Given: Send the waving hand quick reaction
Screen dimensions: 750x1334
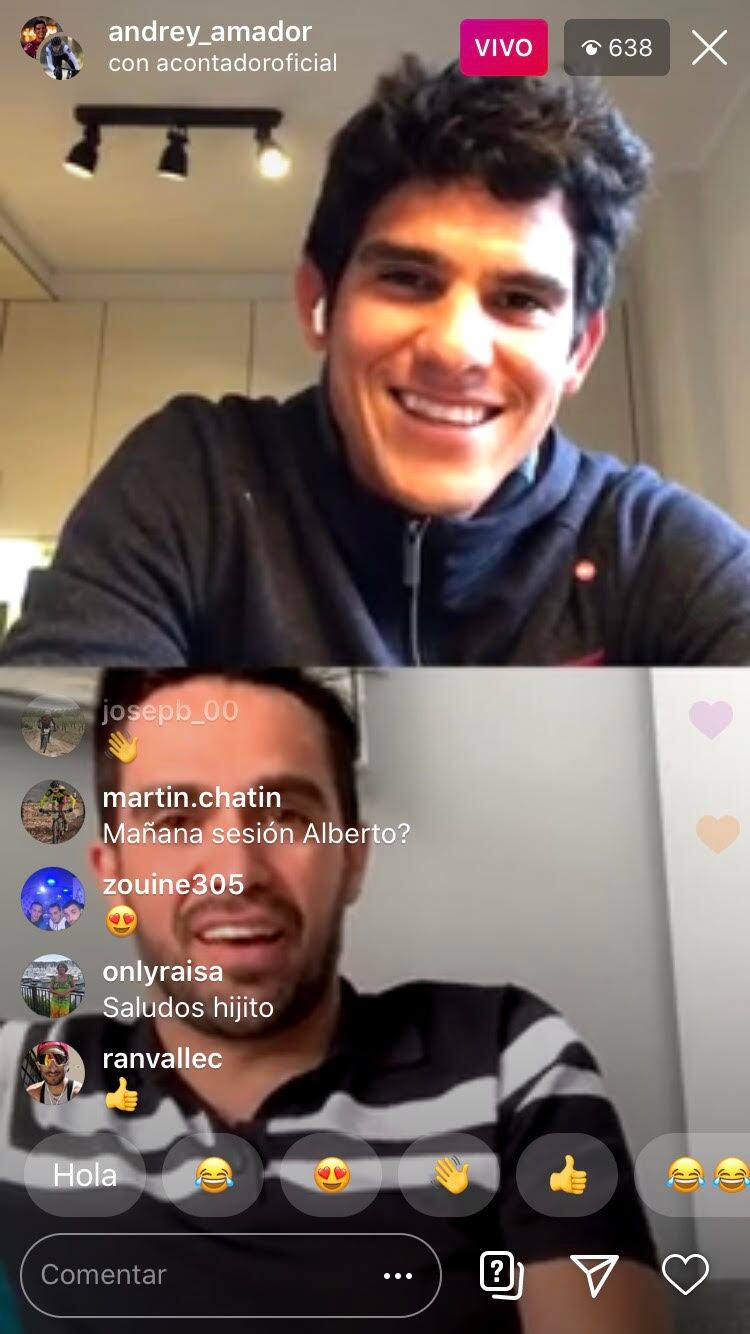Looking at the screenshot, I should (x=449, y=1175).
